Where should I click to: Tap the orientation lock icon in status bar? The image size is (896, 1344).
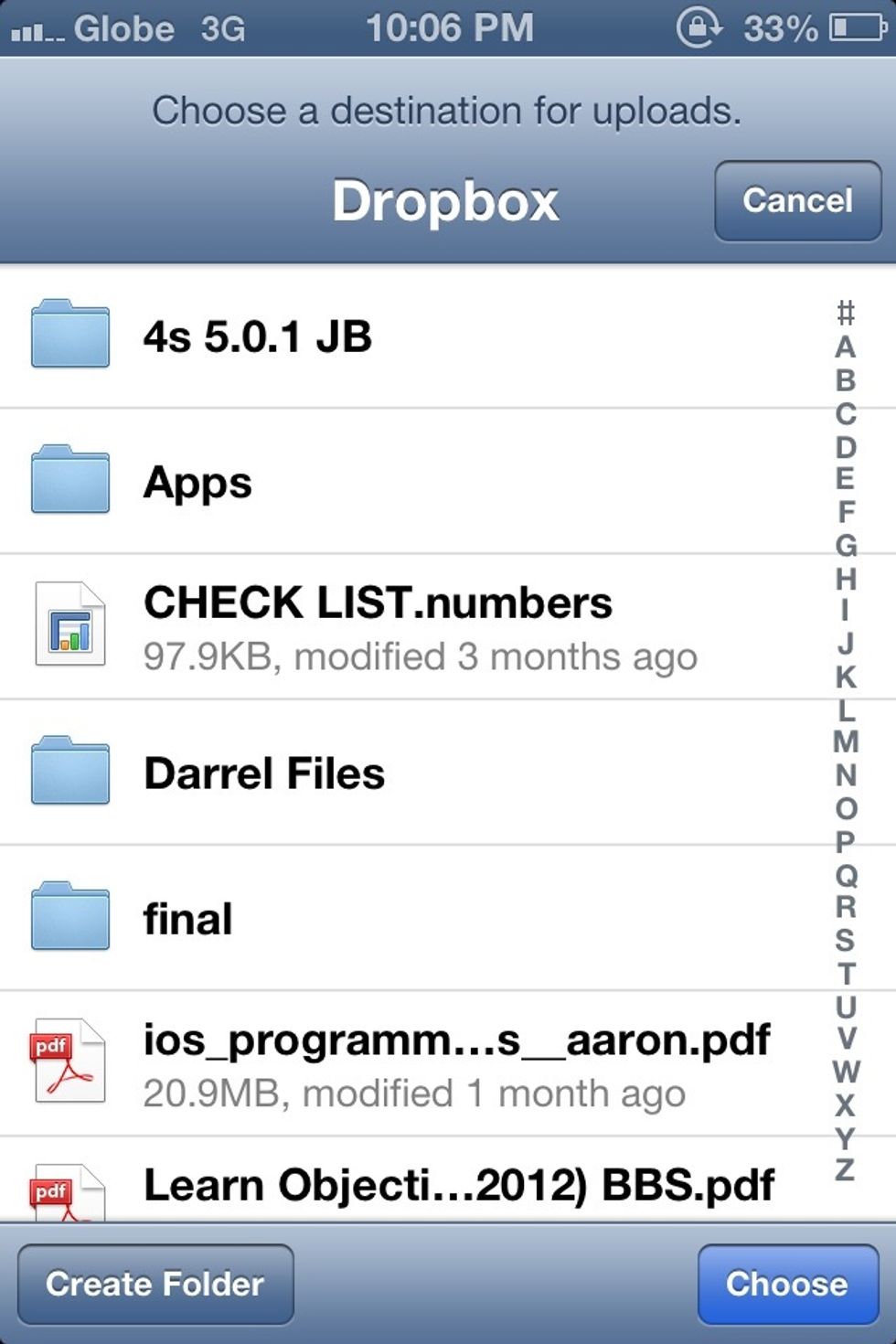click(699, 27)
